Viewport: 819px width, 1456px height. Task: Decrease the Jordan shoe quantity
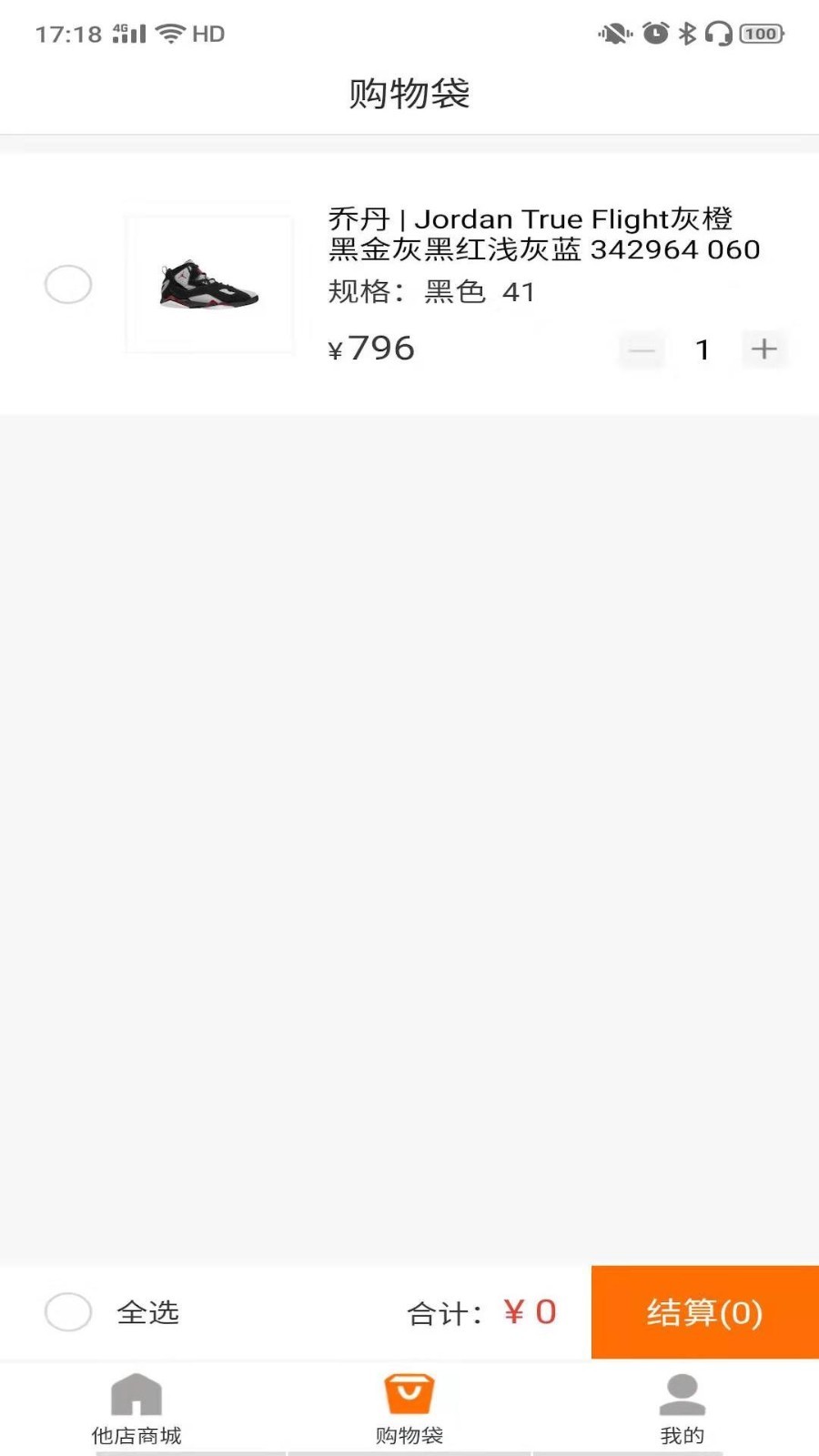[x=642, y=349]
